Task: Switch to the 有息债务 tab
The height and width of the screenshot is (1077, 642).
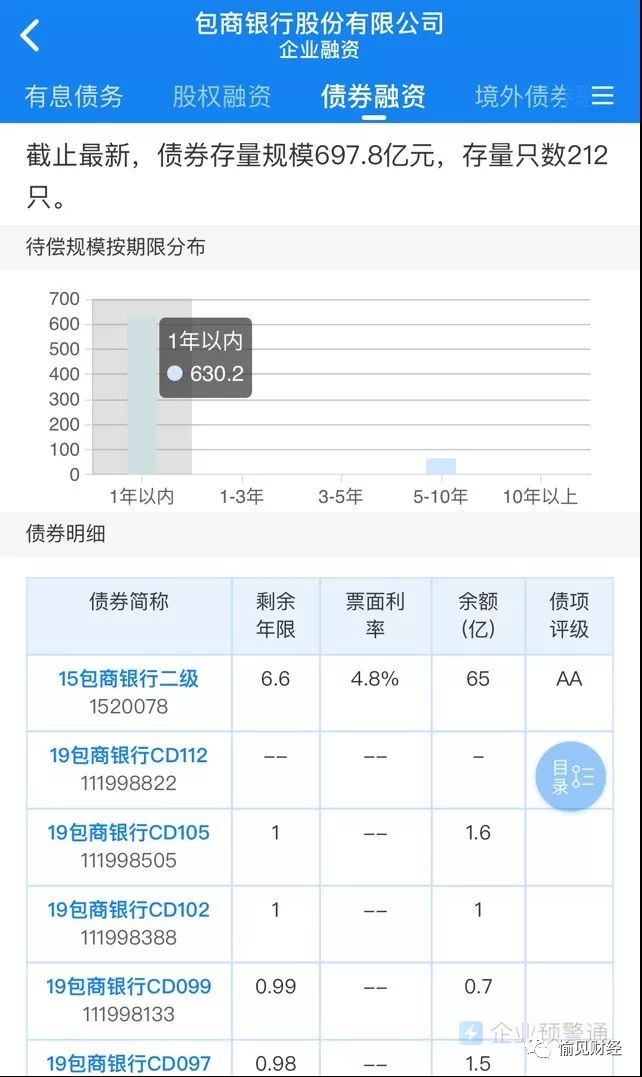Action: (74, 96)
